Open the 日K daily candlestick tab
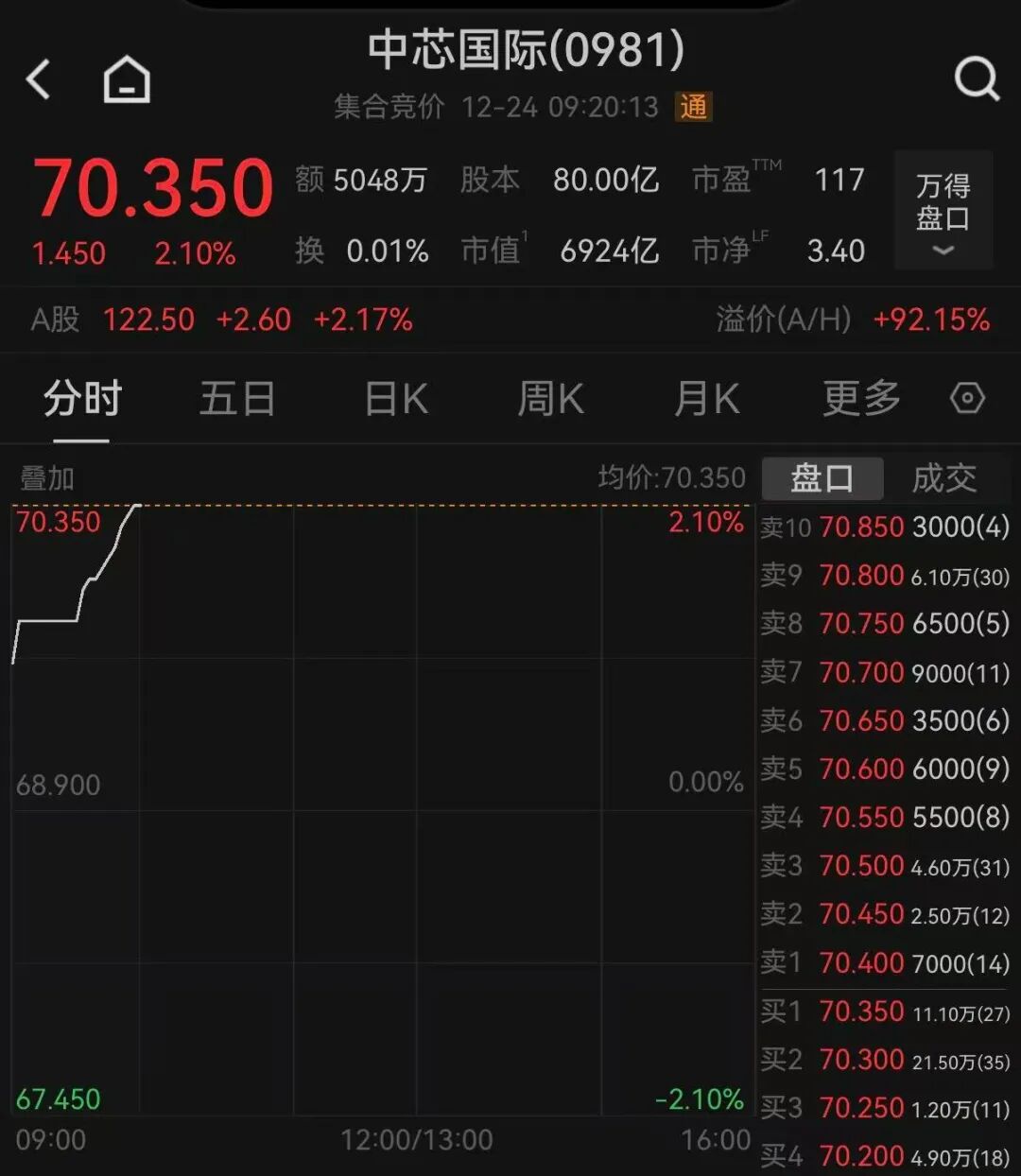Screen dimensions: 1021x1176 (394, 398)
